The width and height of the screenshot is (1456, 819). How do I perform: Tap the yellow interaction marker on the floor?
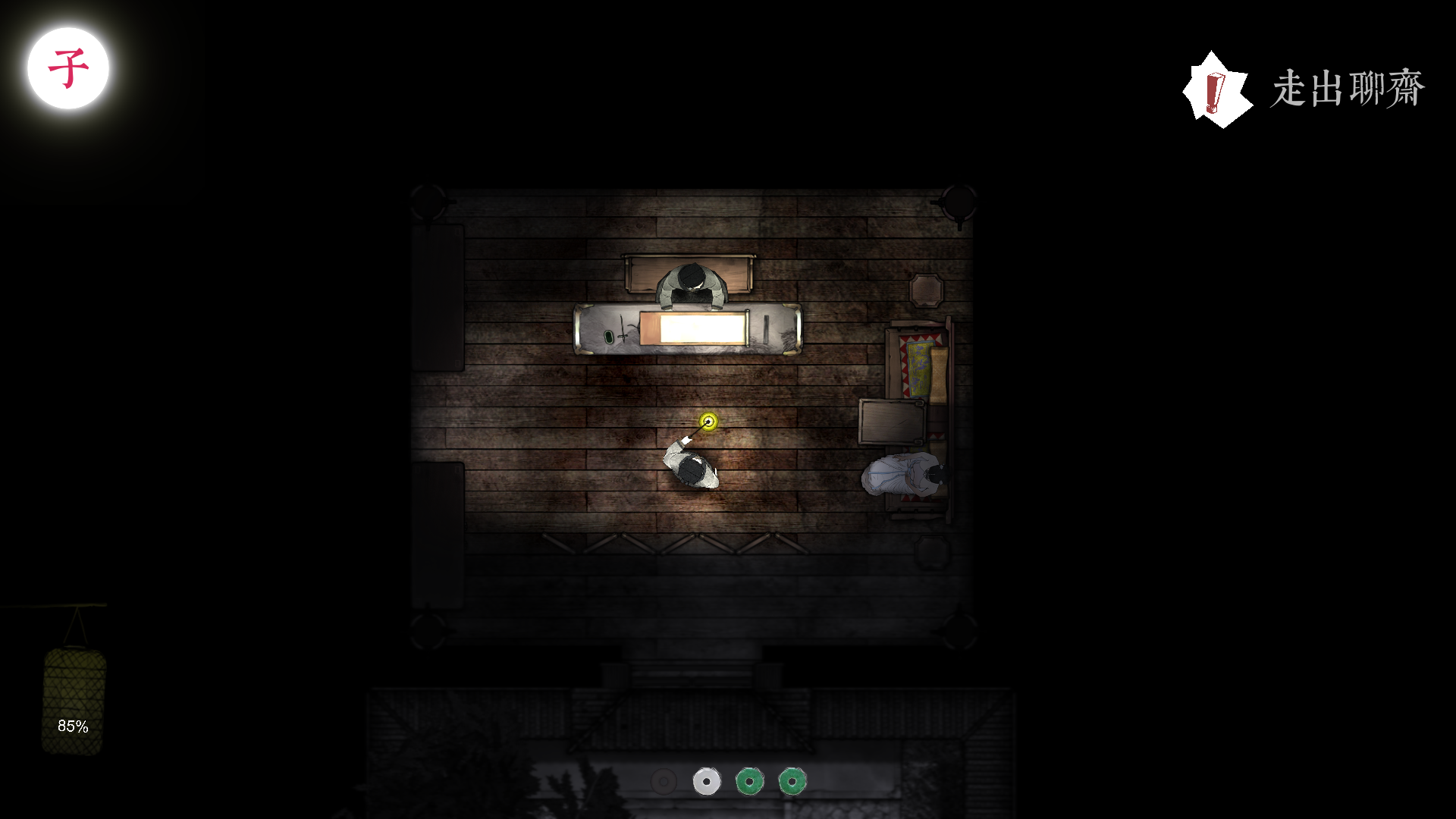tap(708, 422)
